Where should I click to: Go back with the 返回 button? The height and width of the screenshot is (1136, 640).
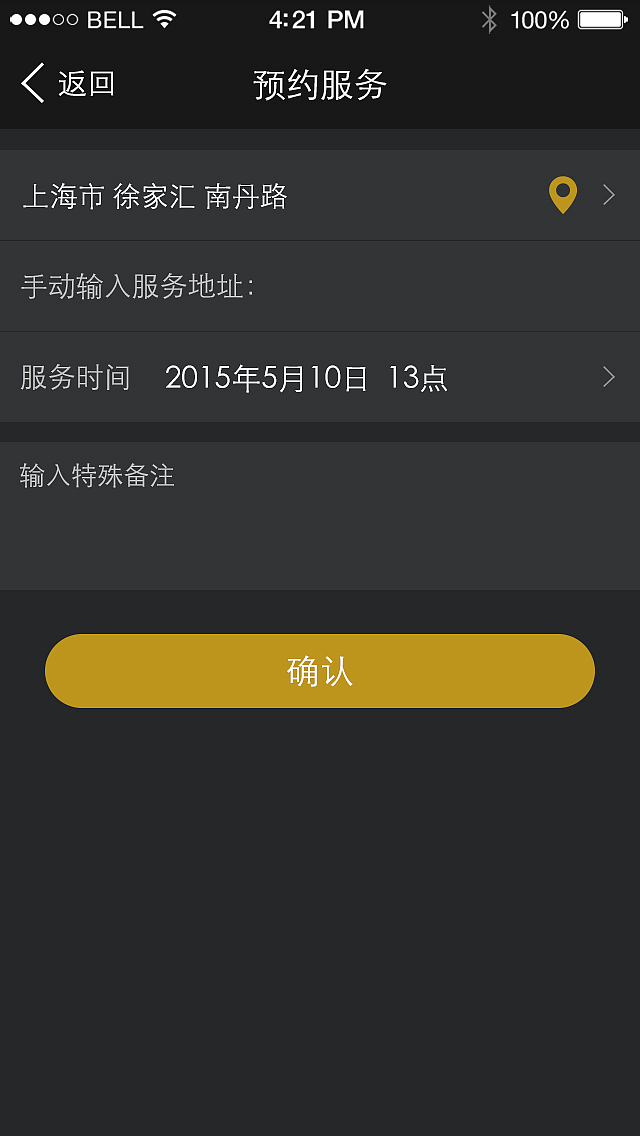[68, 84]
